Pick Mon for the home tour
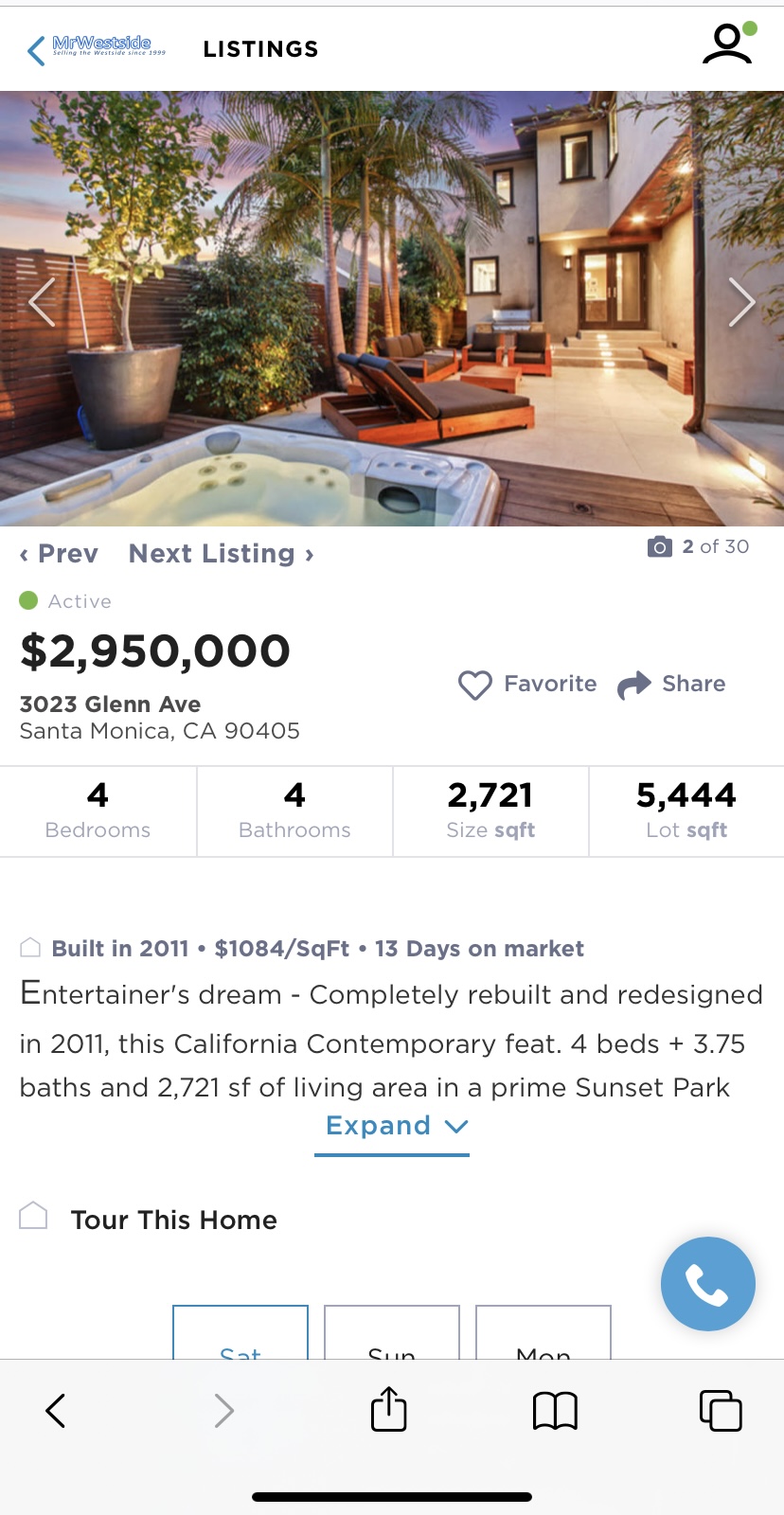This screenshot has height=1515, width=784. coord(543,1335)
